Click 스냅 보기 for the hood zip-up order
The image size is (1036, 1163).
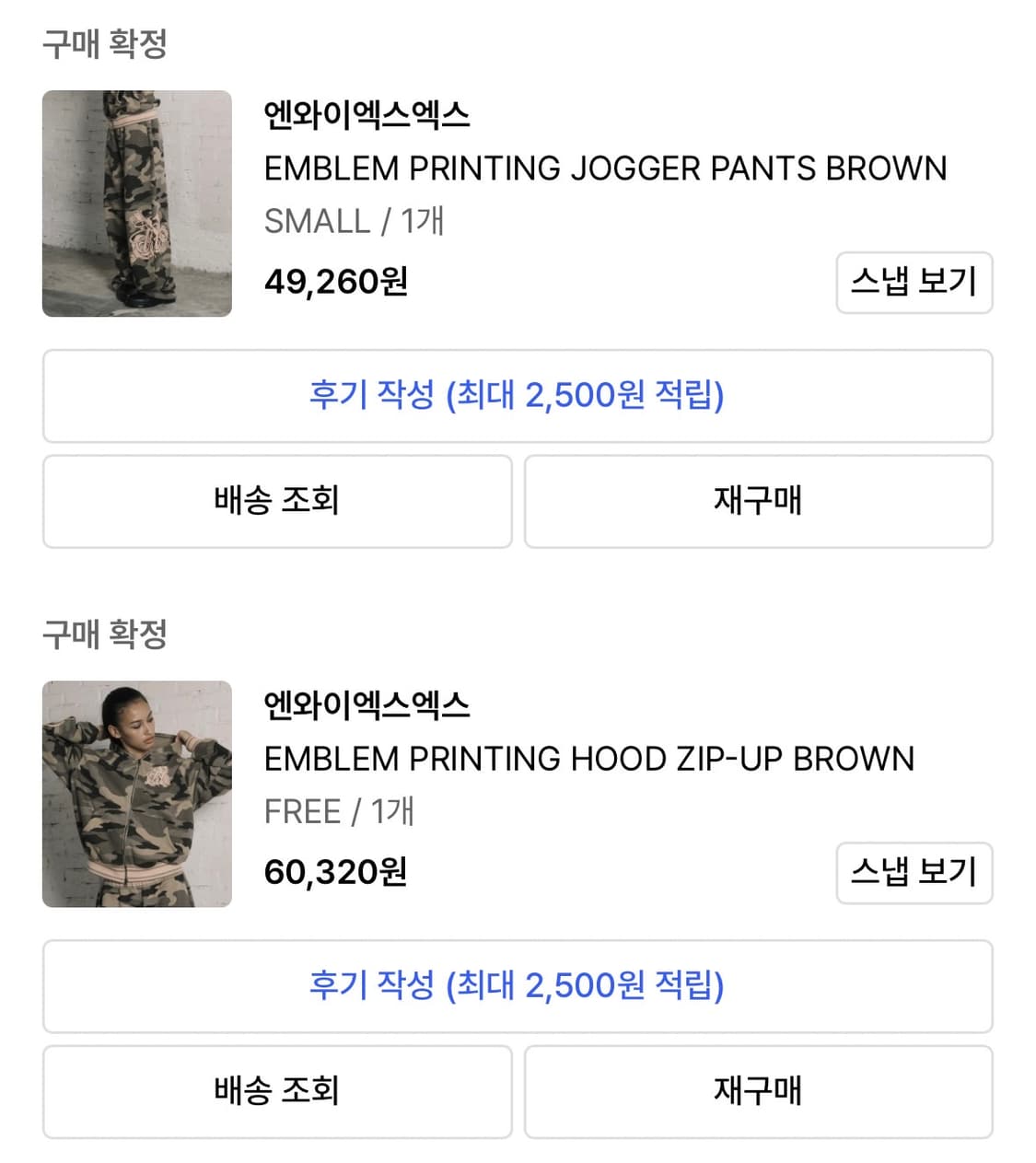point(914,874)
